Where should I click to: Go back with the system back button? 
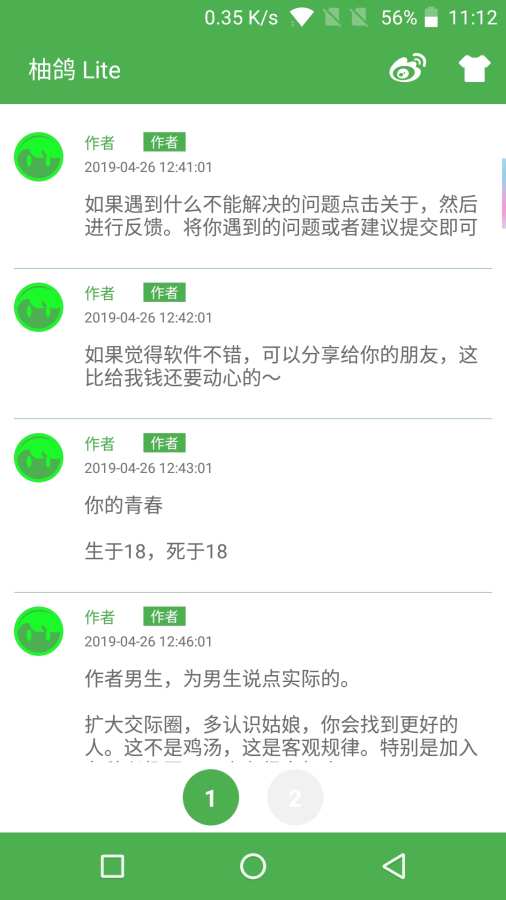[x=394, y=866]
